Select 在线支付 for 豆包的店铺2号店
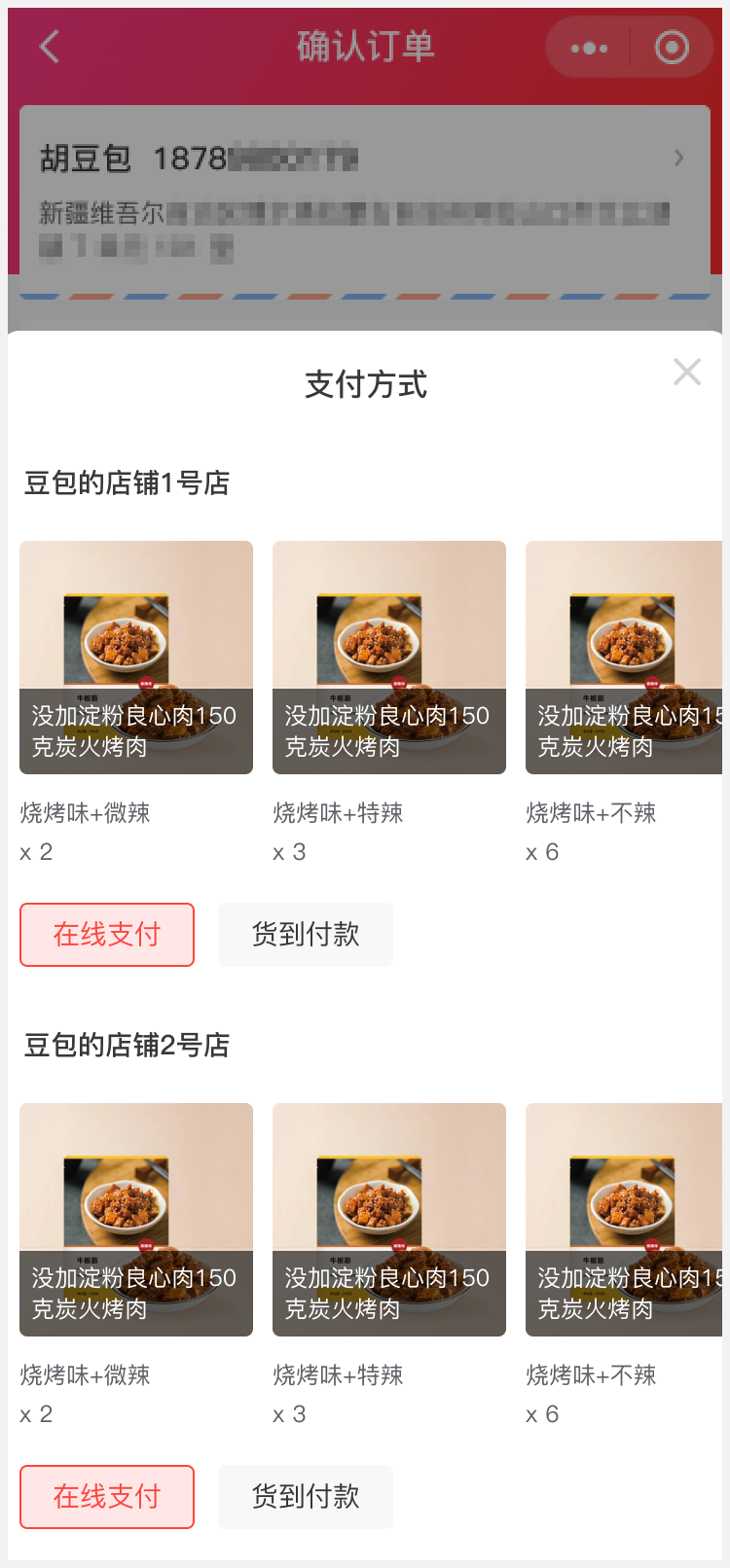This screenshot has height=1568, width=730. (x=107, y=1497)
